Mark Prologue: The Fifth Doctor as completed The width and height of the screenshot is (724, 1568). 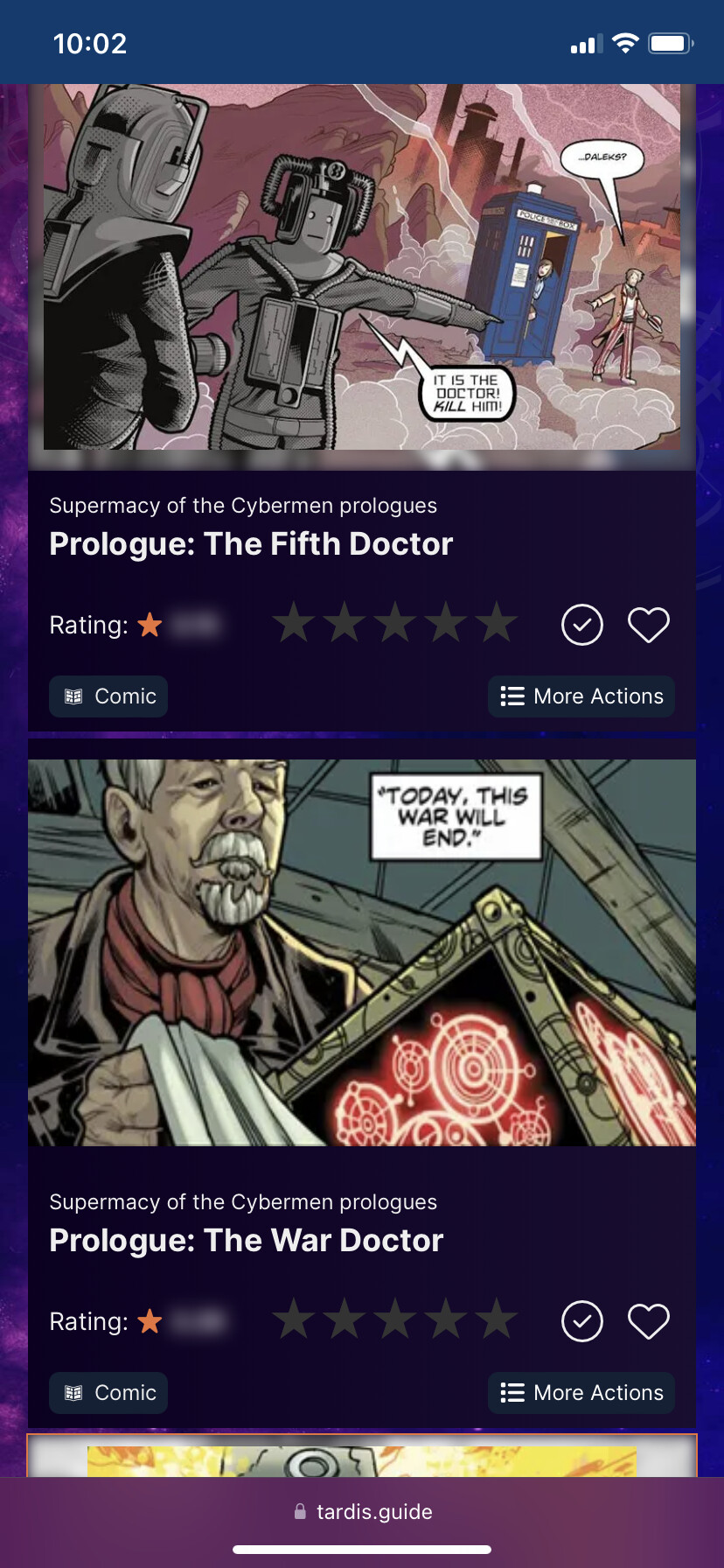click(x=582, y=625)
